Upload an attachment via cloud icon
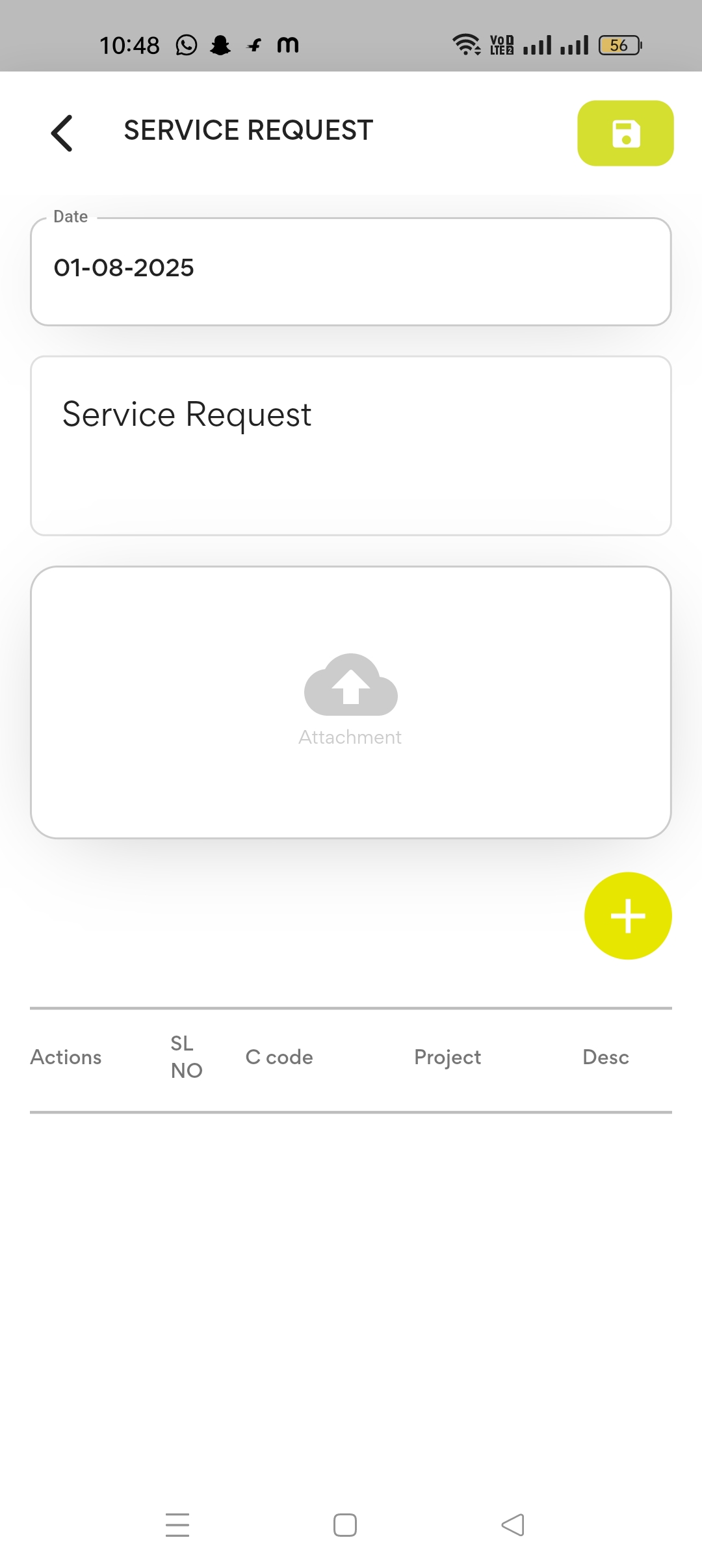Screen dimensions: 702x1568 [350, 685]
